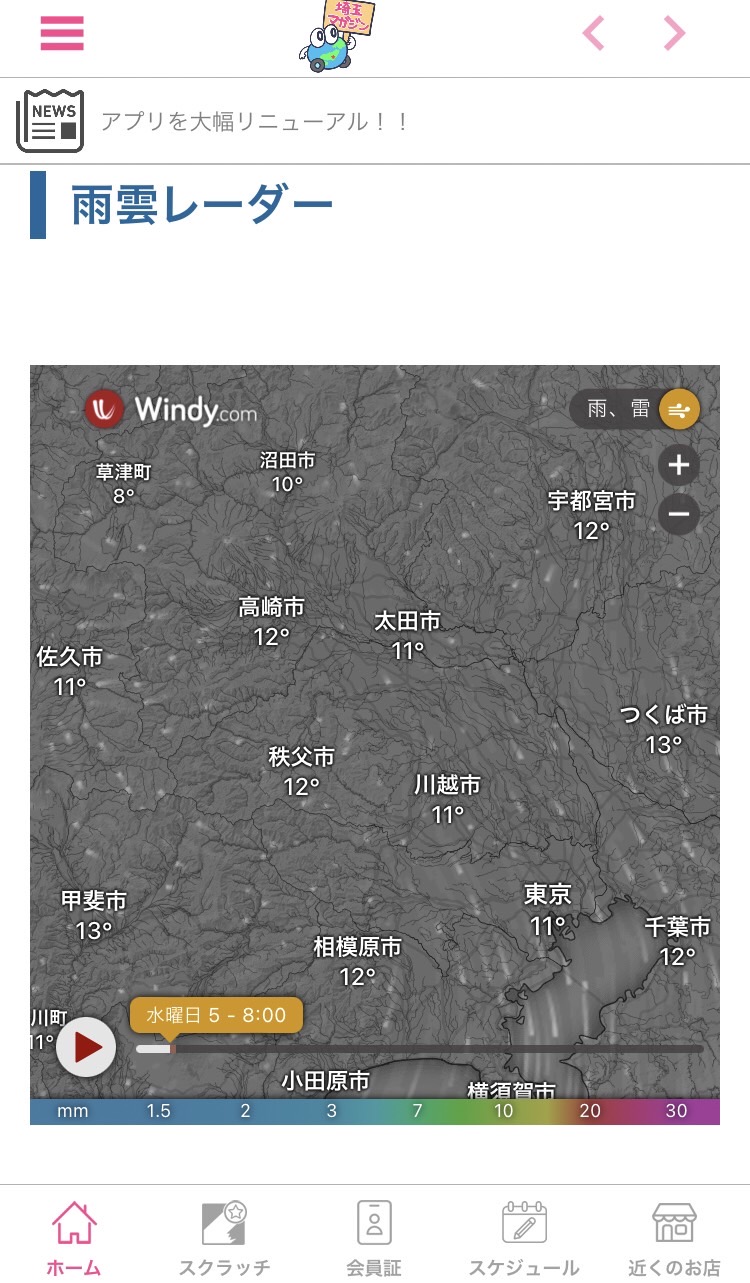Zoom in the radar map
This screenshot has width=750, height=1283.
click(x=679, y=465)
